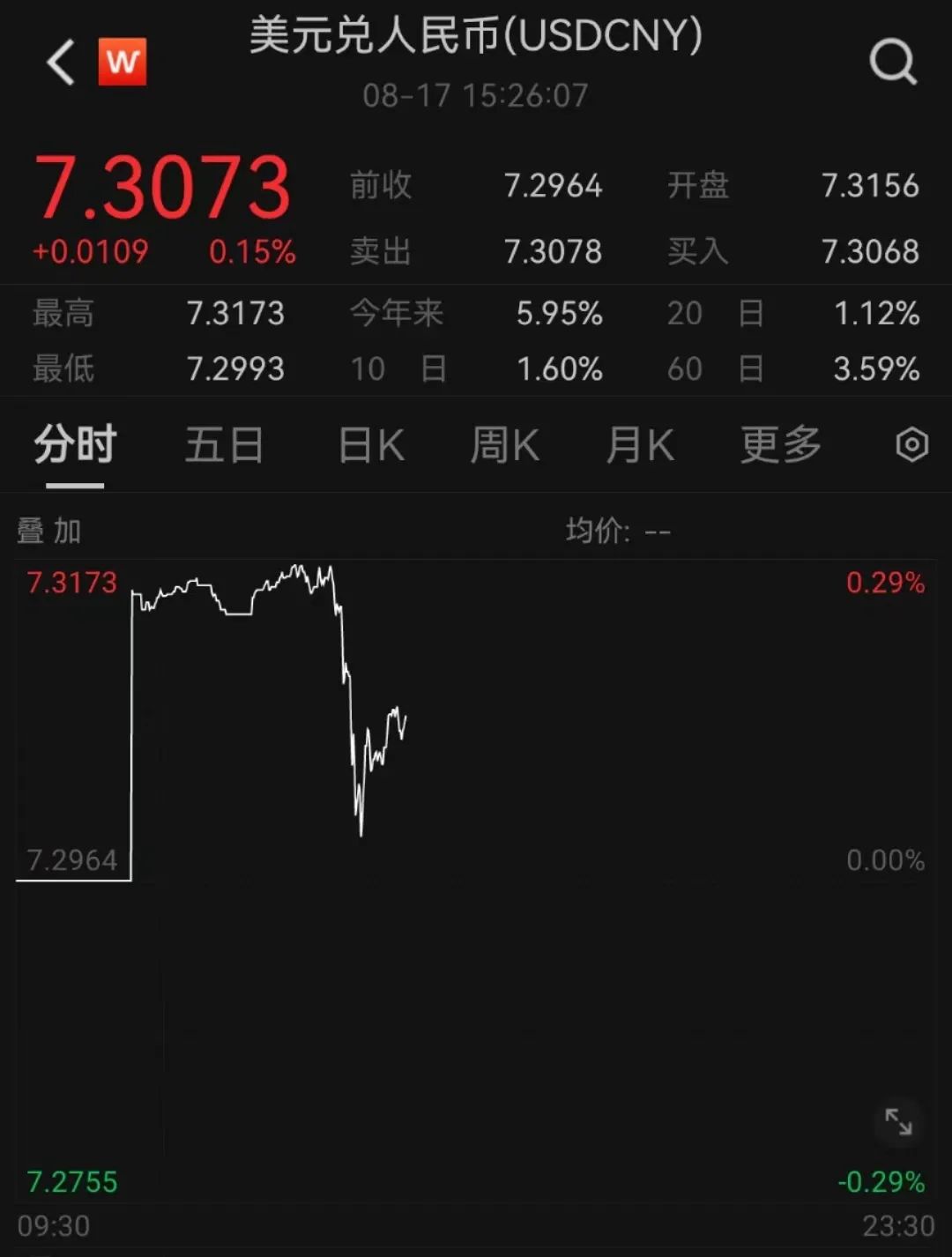Select the 分时 chart tab
Viewport: 952px width, 1257px height.
pos(75,444)
